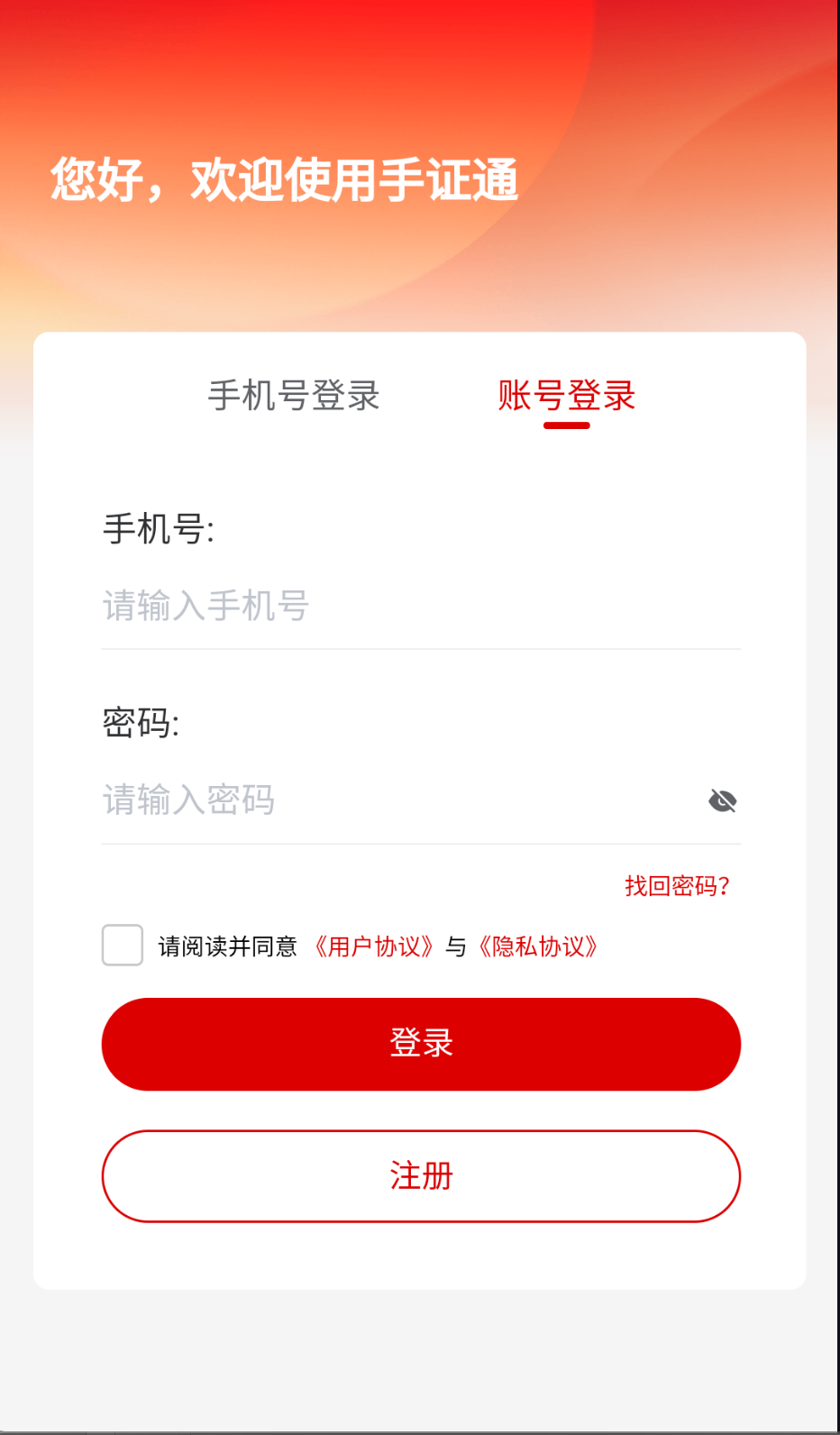Image resolution: width=840 pixels, height=1435 pixels.
Task: Open the 《隐私协议》 privacy policy
Action: coord(539,946)
